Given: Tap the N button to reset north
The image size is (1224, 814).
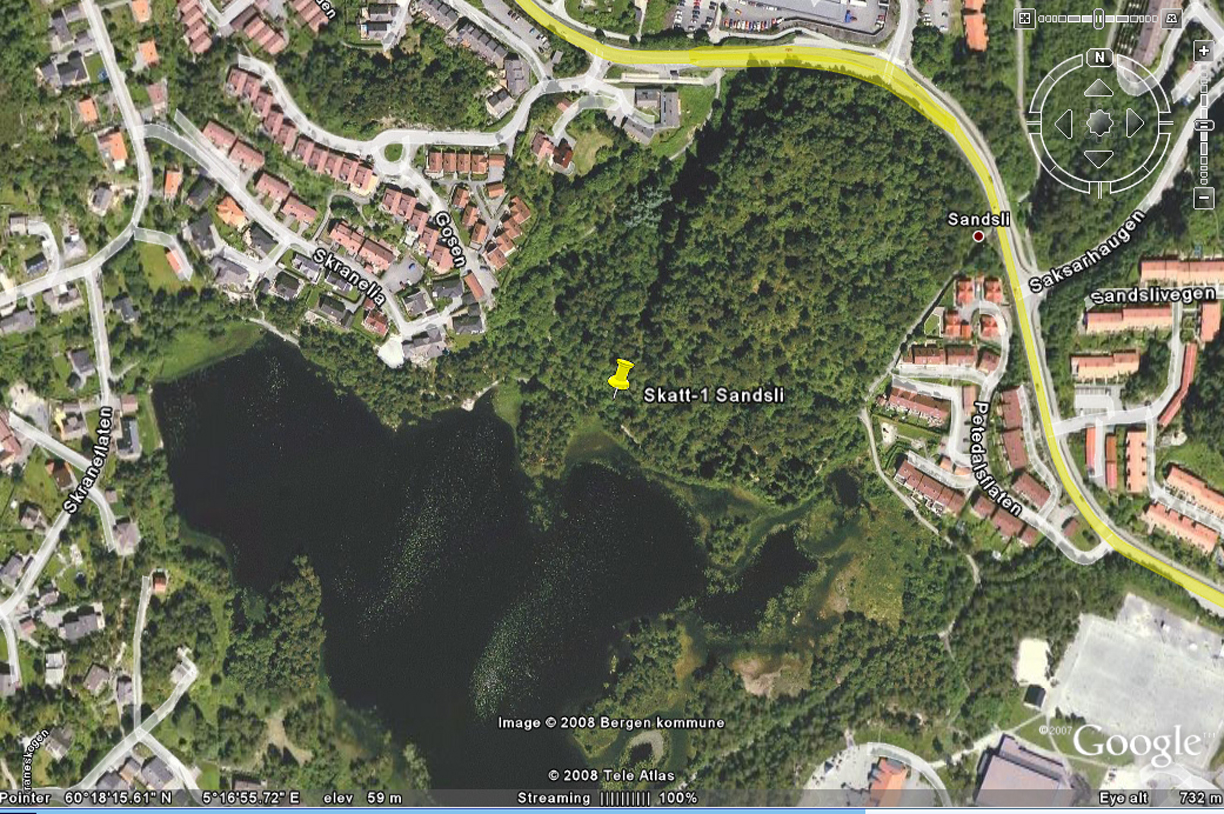Looking at the screenshot, I should tap(1099, 58).
